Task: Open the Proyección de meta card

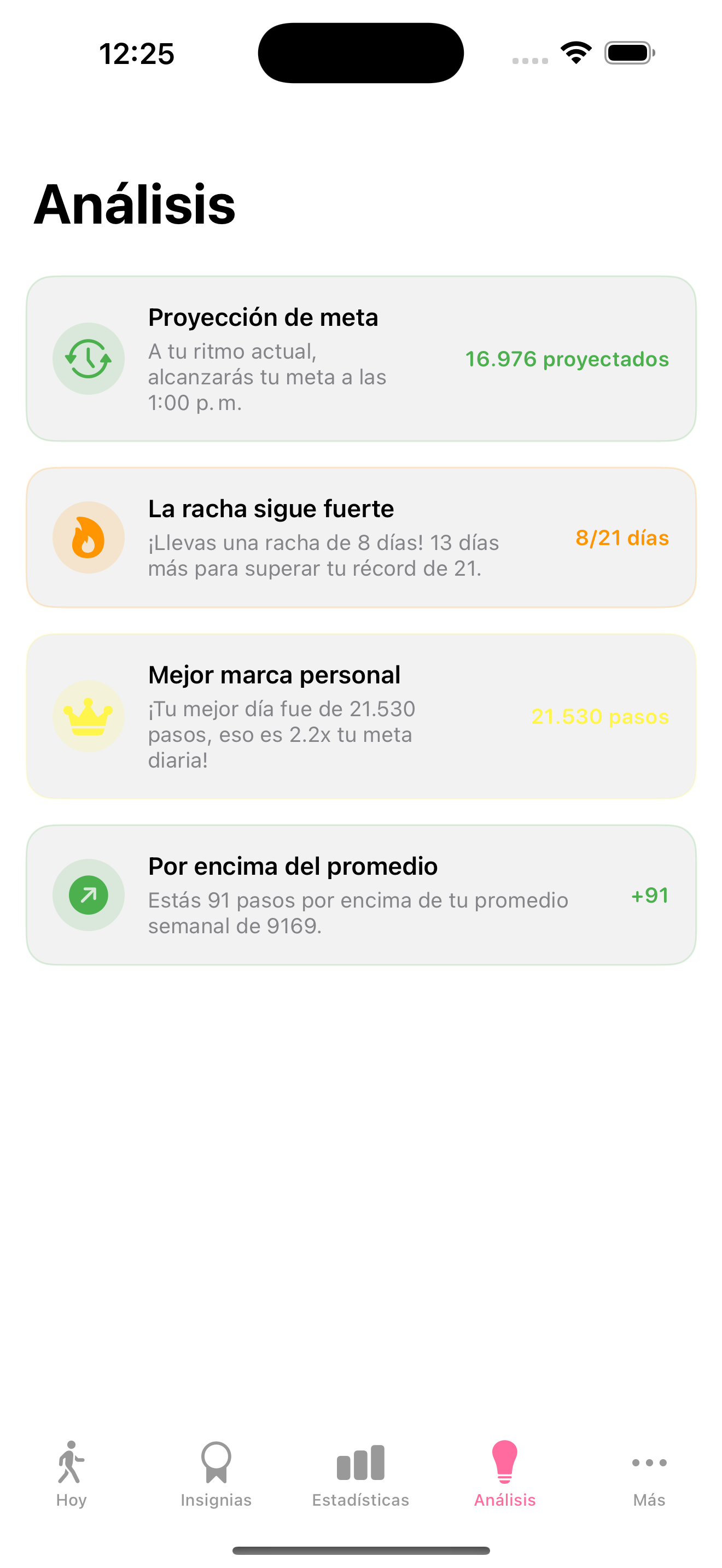Action: 361,359
